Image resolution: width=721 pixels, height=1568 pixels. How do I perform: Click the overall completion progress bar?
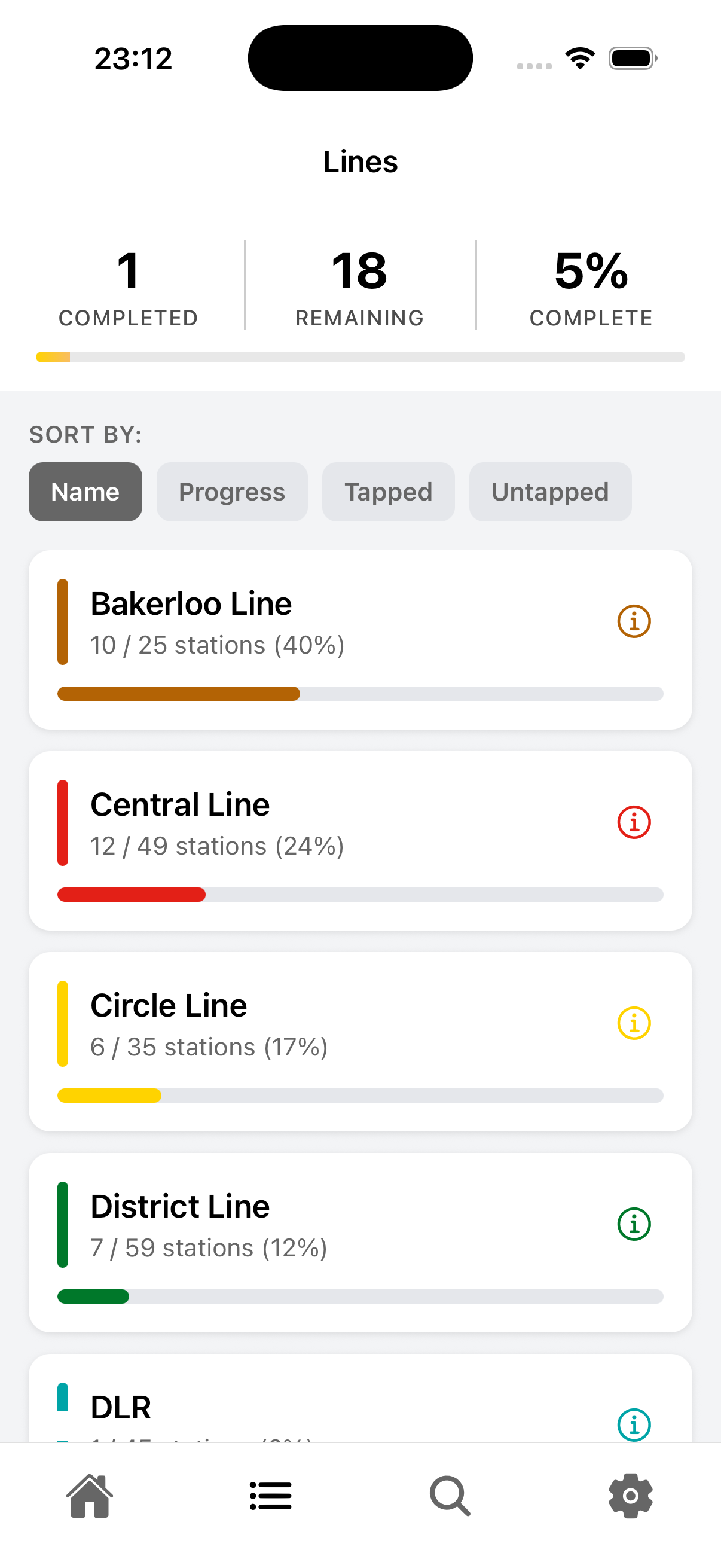tap(360, 357)
